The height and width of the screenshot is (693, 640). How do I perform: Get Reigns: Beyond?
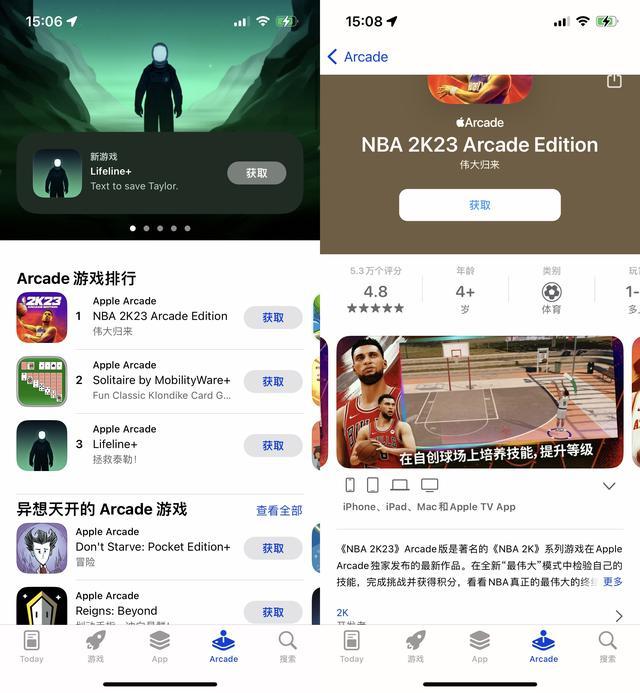(x=273, y=612)
